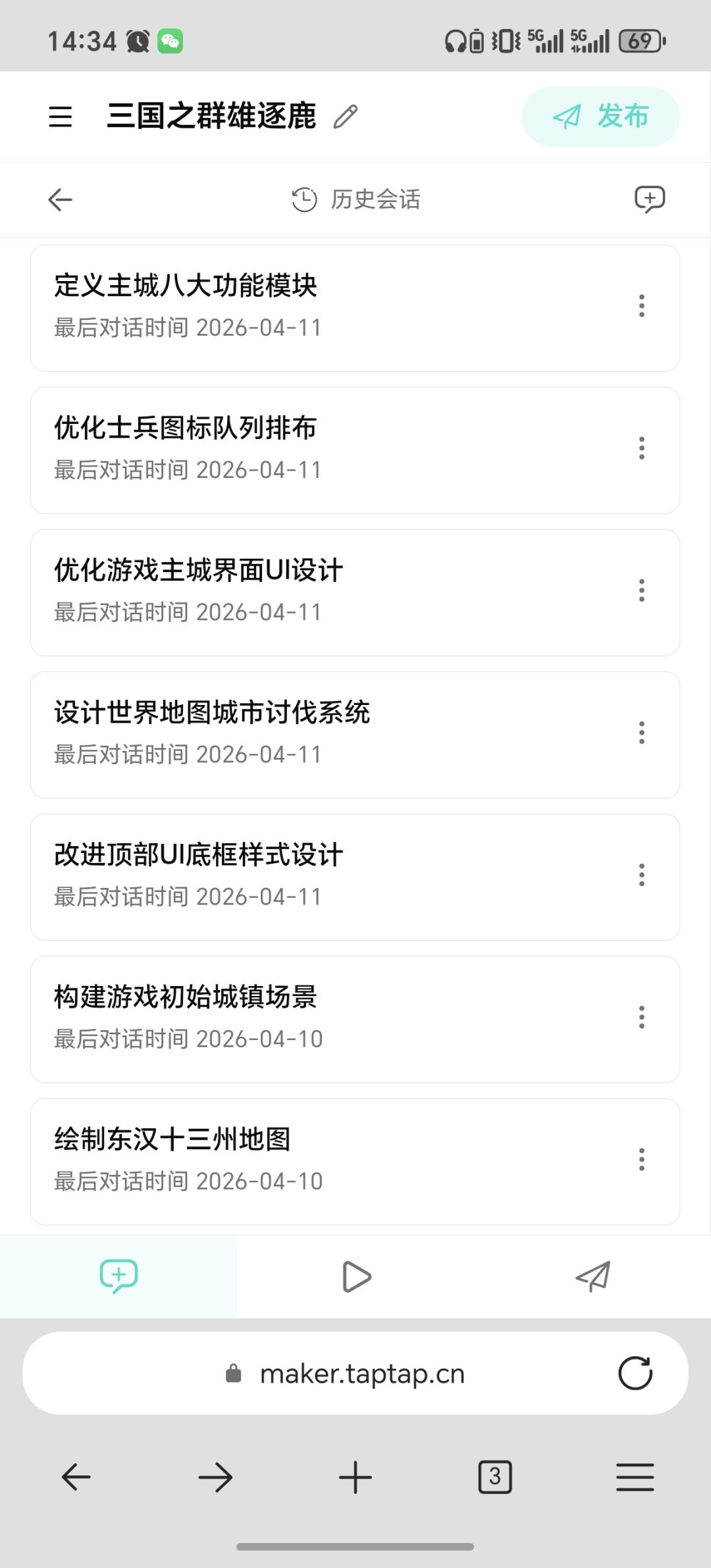The height and width of the screenshot is (1568, 711).
Task: Open the browser tab switcher showing 3
Action: tap(495, 1477)
